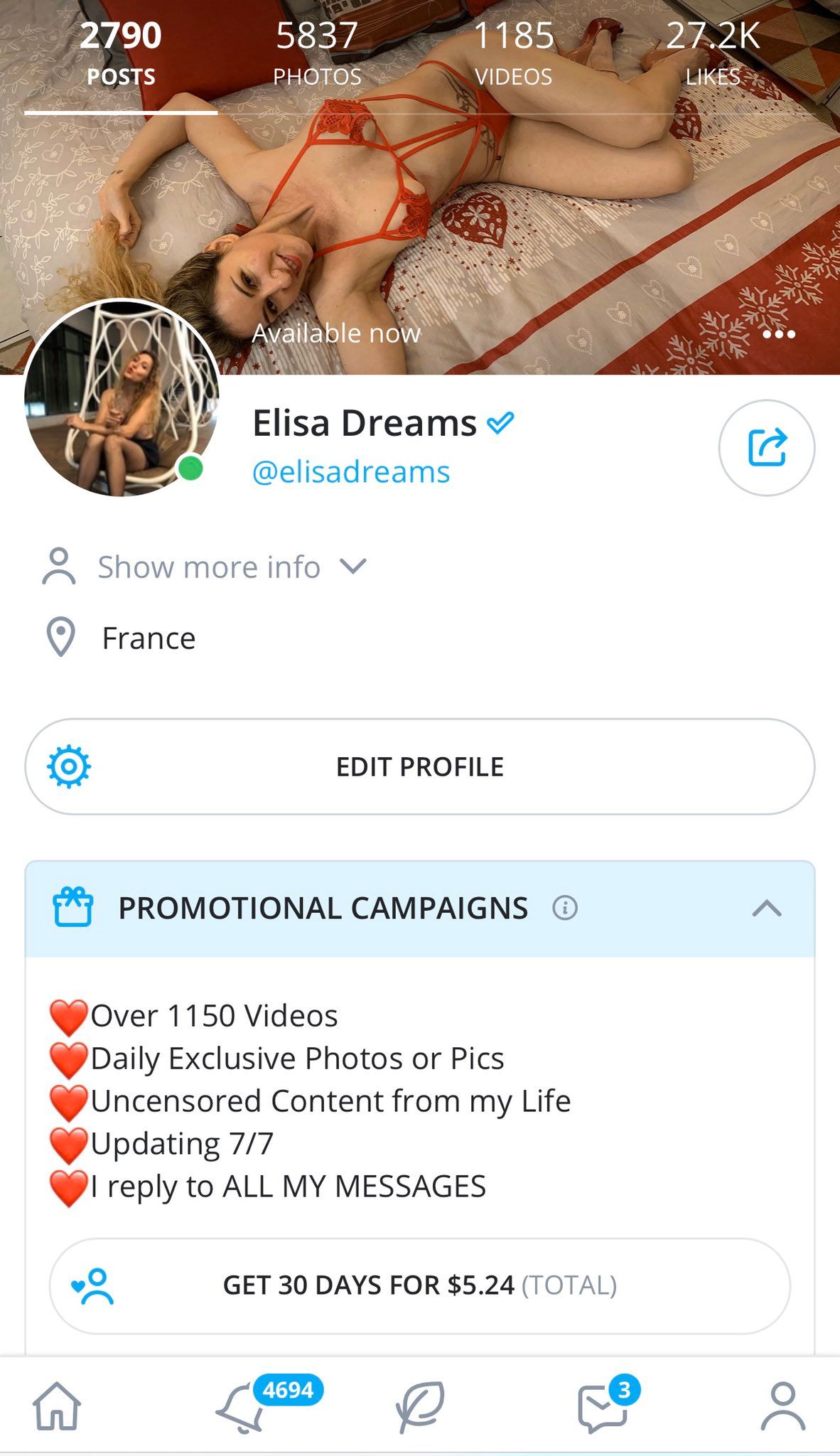Share the Elisa Dreams profile

click(x=767, y=448)
